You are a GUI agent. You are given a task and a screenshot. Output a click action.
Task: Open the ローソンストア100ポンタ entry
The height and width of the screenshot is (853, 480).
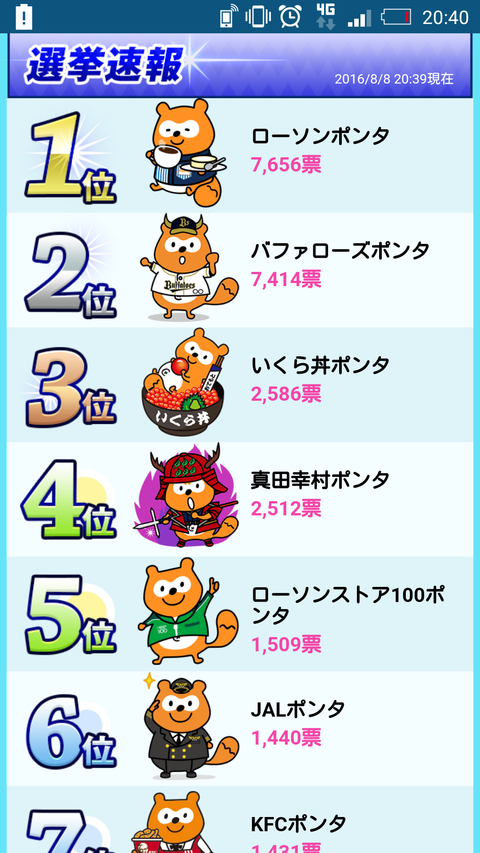click(x=240, y=614)
